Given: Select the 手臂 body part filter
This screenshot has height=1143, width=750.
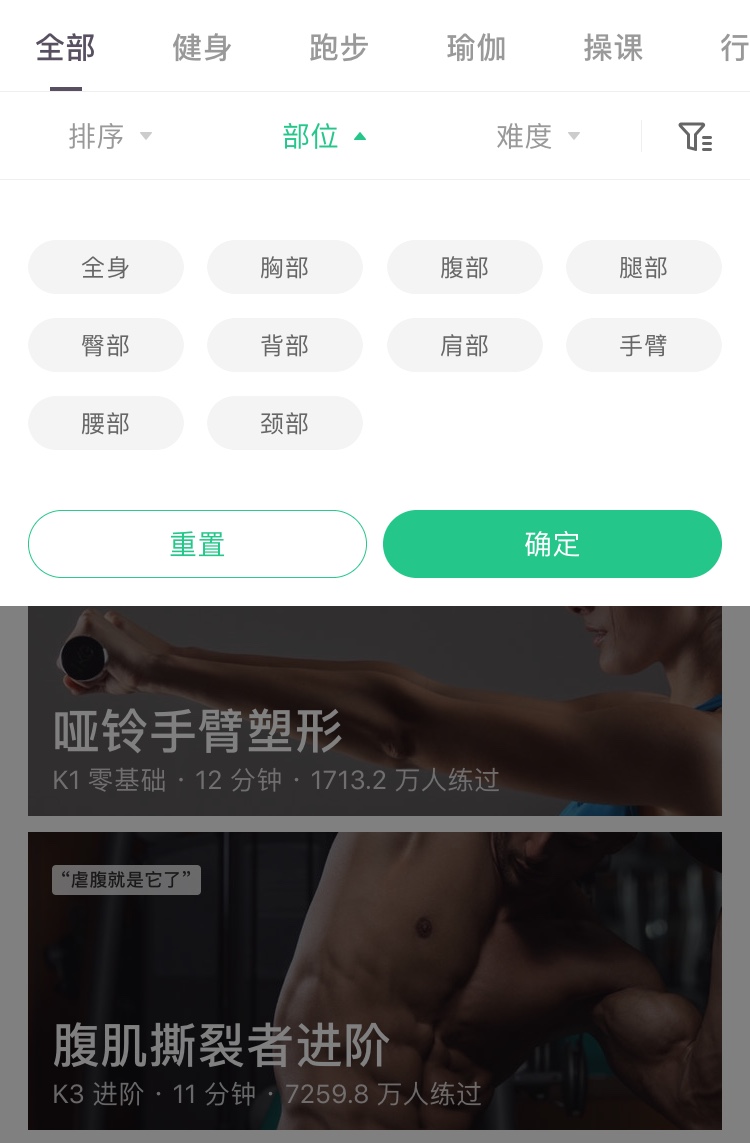Looking at the screenshot, I should 644,345.
